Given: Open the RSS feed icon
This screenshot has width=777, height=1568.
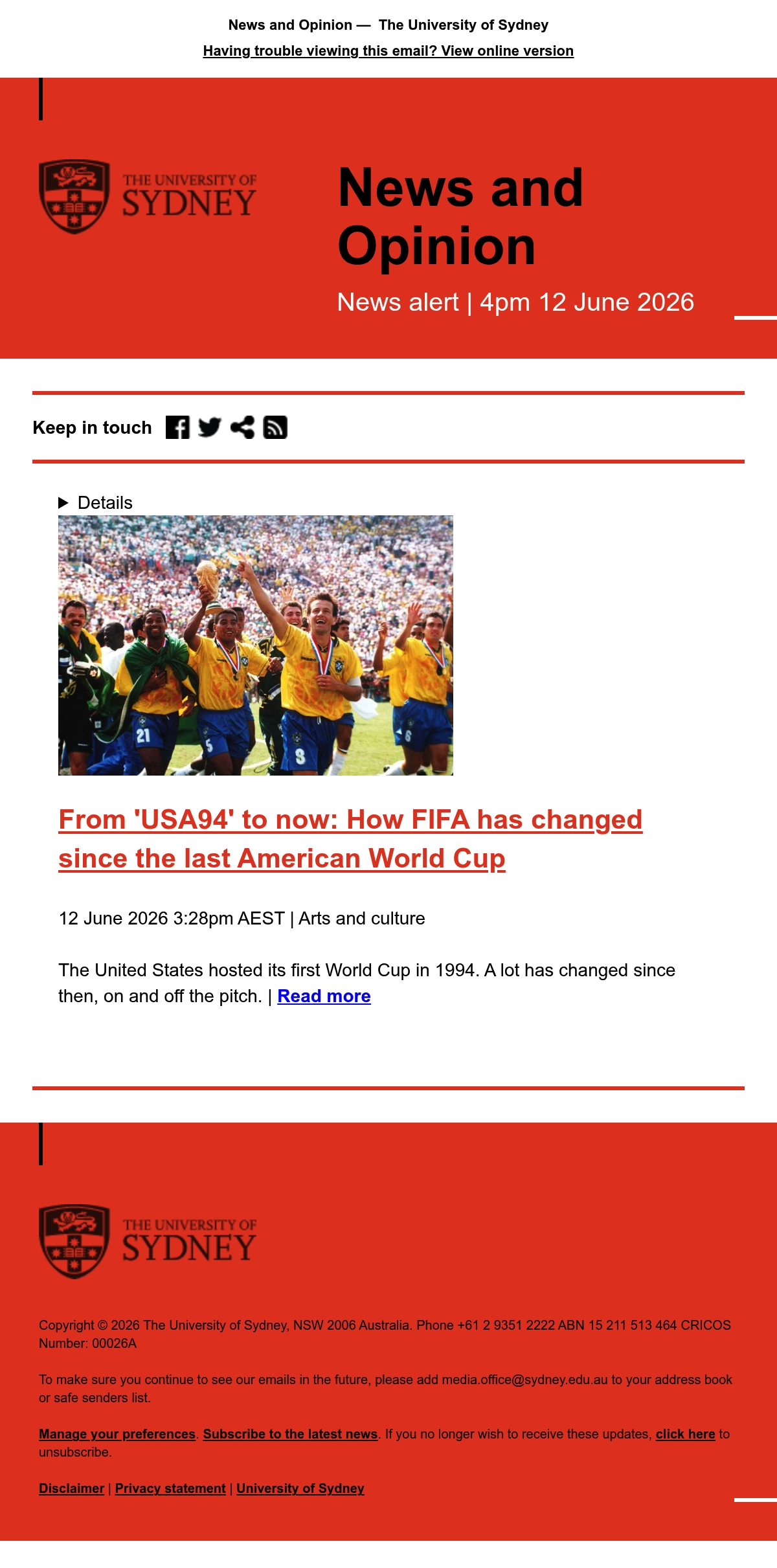Looking at the screenshot, I should pyautogui.click(x=275, y=427).
